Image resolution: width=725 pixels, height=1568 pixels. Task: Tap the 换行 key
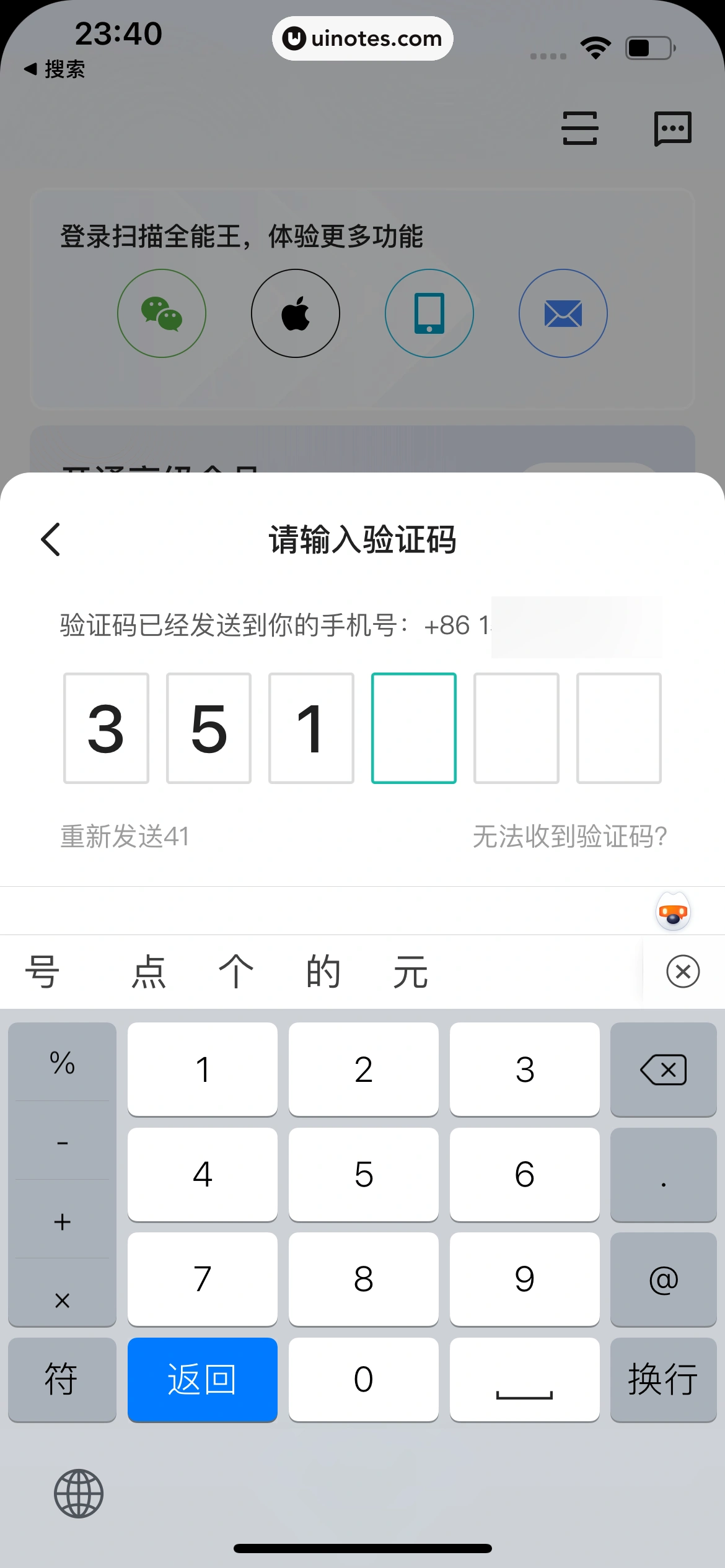coord(663,1380)
